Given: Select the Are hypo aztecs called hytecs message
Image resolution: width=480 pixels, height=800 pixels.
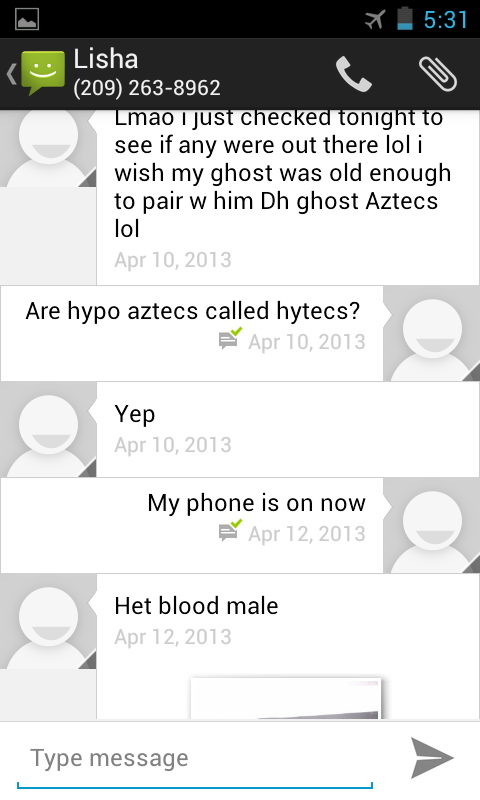Looking at the screenshot, I should [192, 334].
